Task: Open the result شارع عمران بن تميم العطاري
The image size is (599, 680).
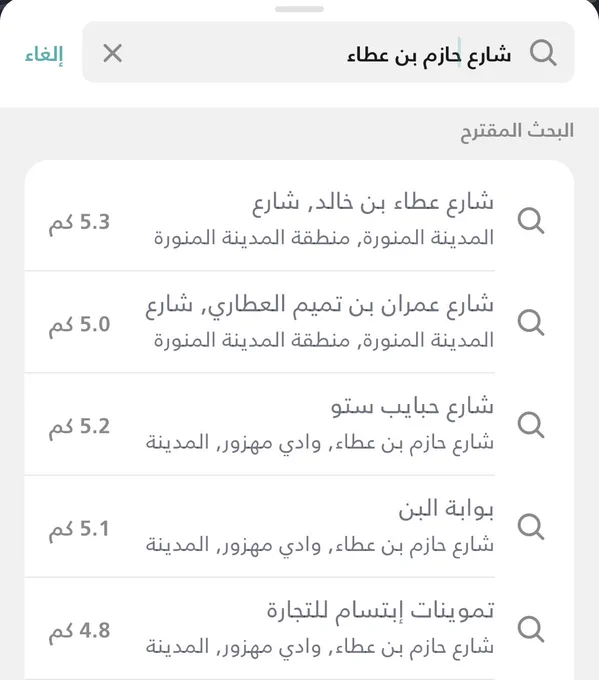Action: coord(299,322)
